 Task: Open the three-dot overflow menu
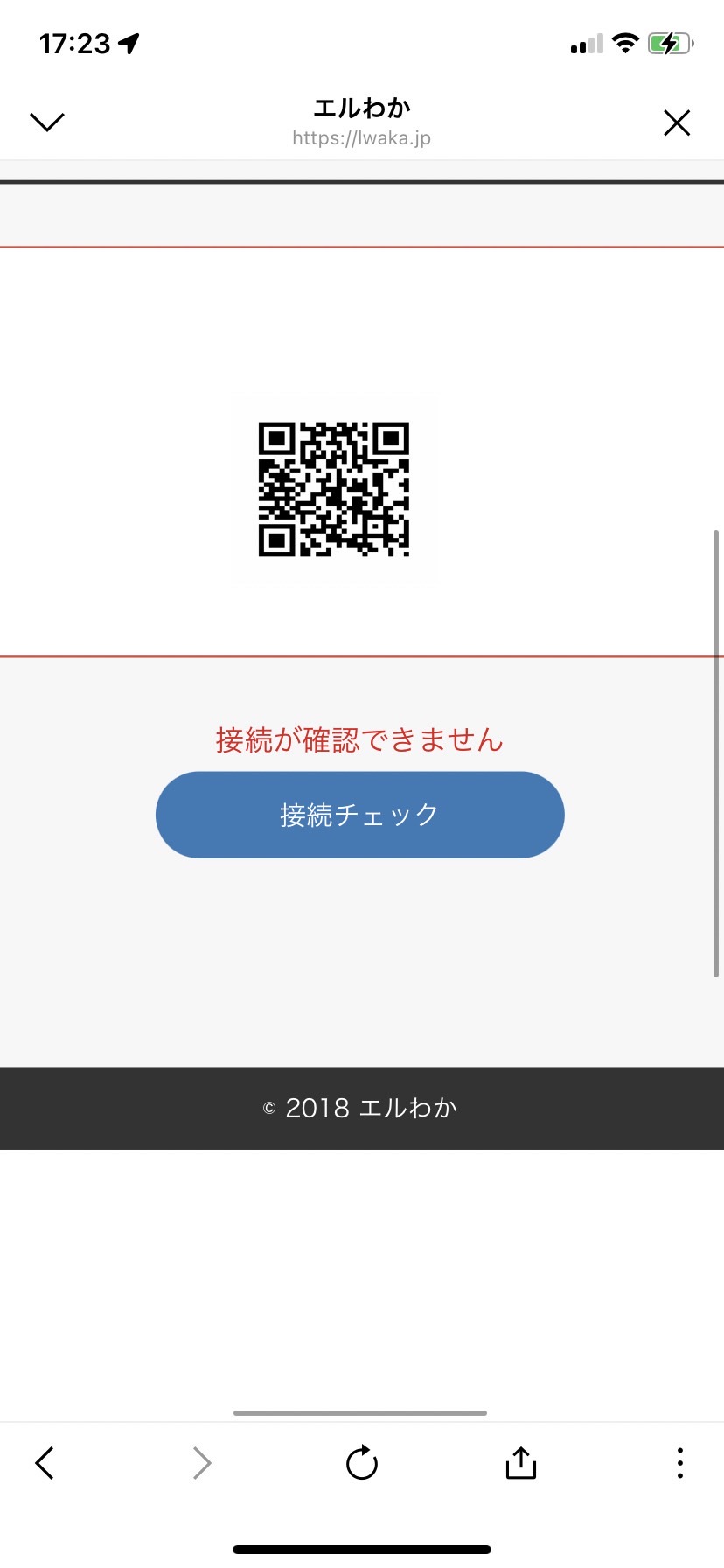(679, 1463)
